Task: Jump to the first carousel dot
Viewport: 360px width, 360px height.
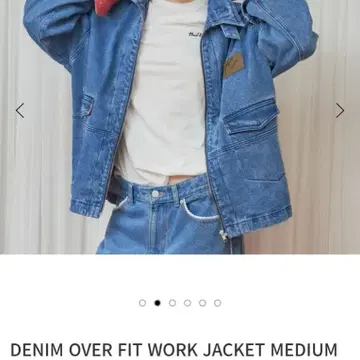Action: pyautogui.click(x=142, y=303)
